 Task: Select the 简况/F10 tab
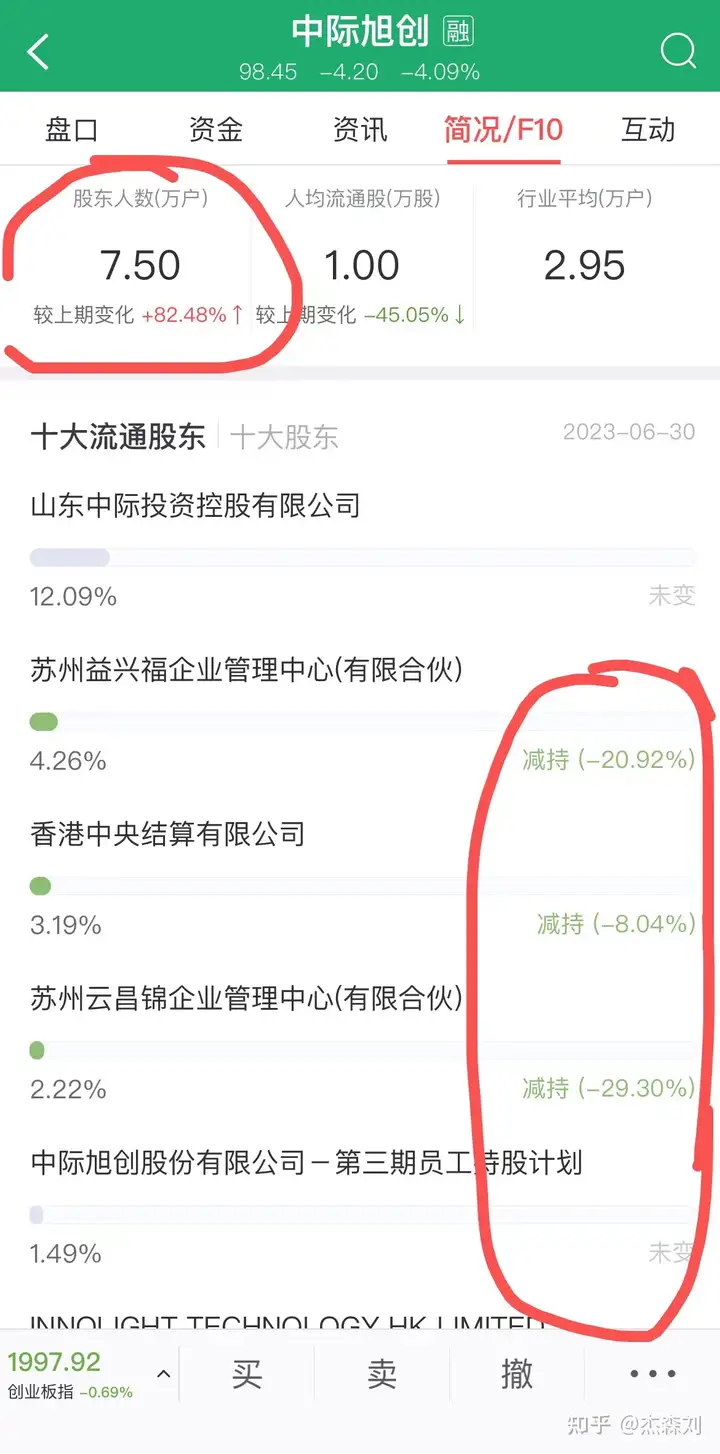504,130
